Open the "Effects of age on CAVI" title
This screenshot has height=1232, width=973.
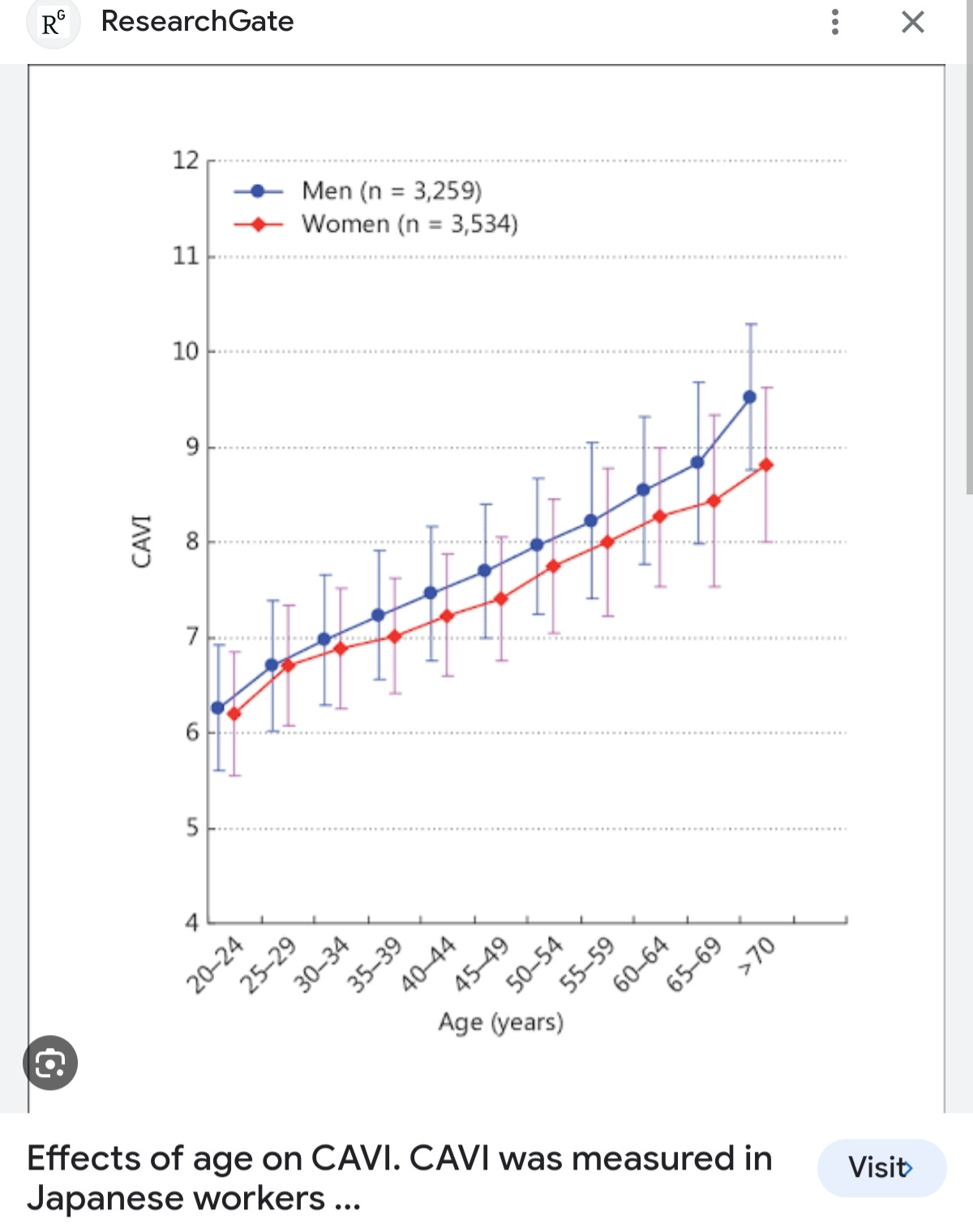click(399, 1178)
